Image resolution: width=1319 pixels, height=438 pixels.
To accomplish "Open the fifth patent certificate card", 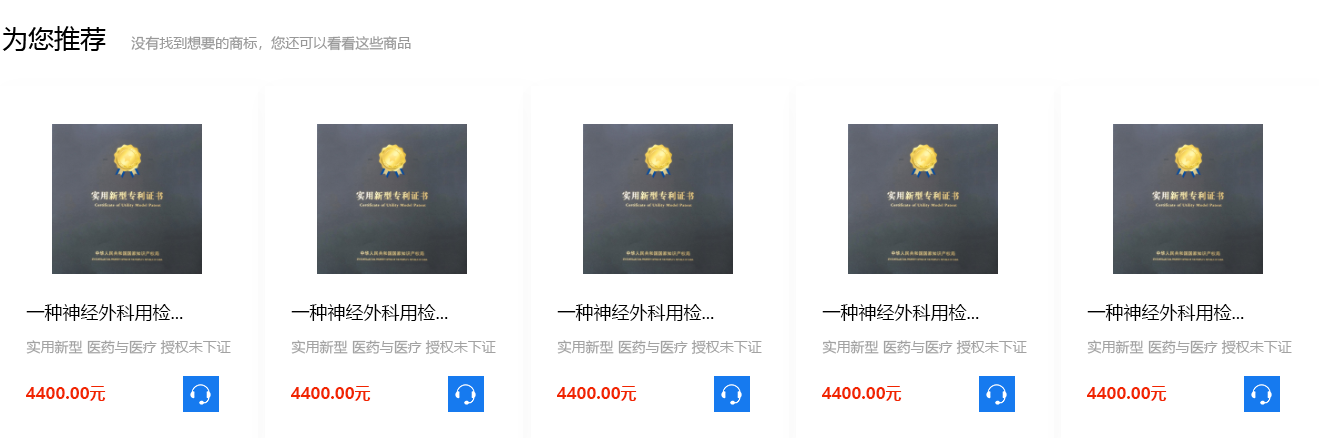I will coord(1188,199).
